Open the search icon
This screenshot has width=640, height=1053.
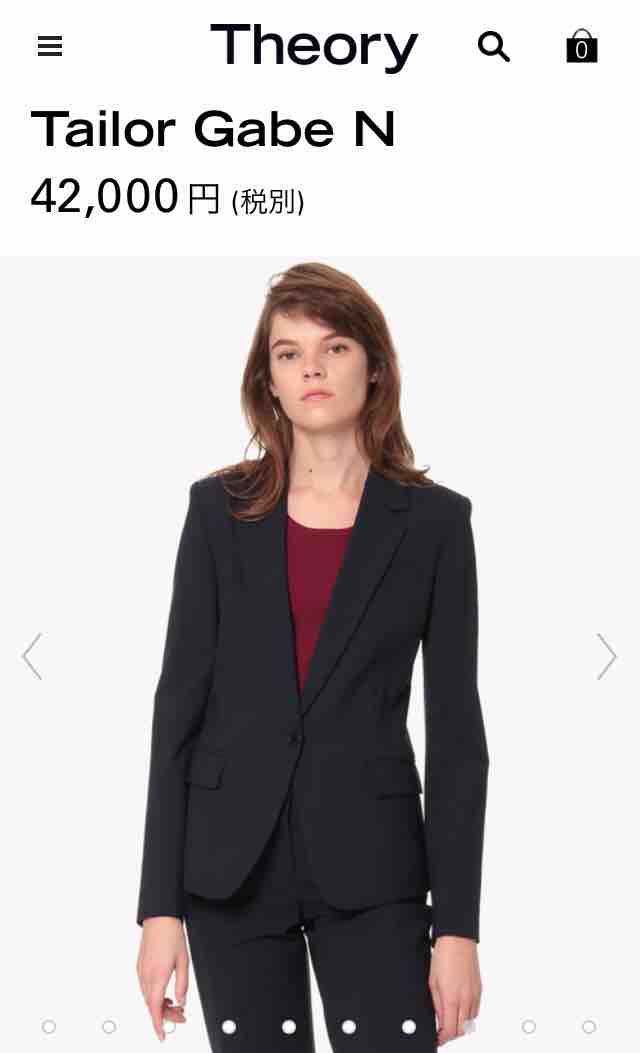494,46
